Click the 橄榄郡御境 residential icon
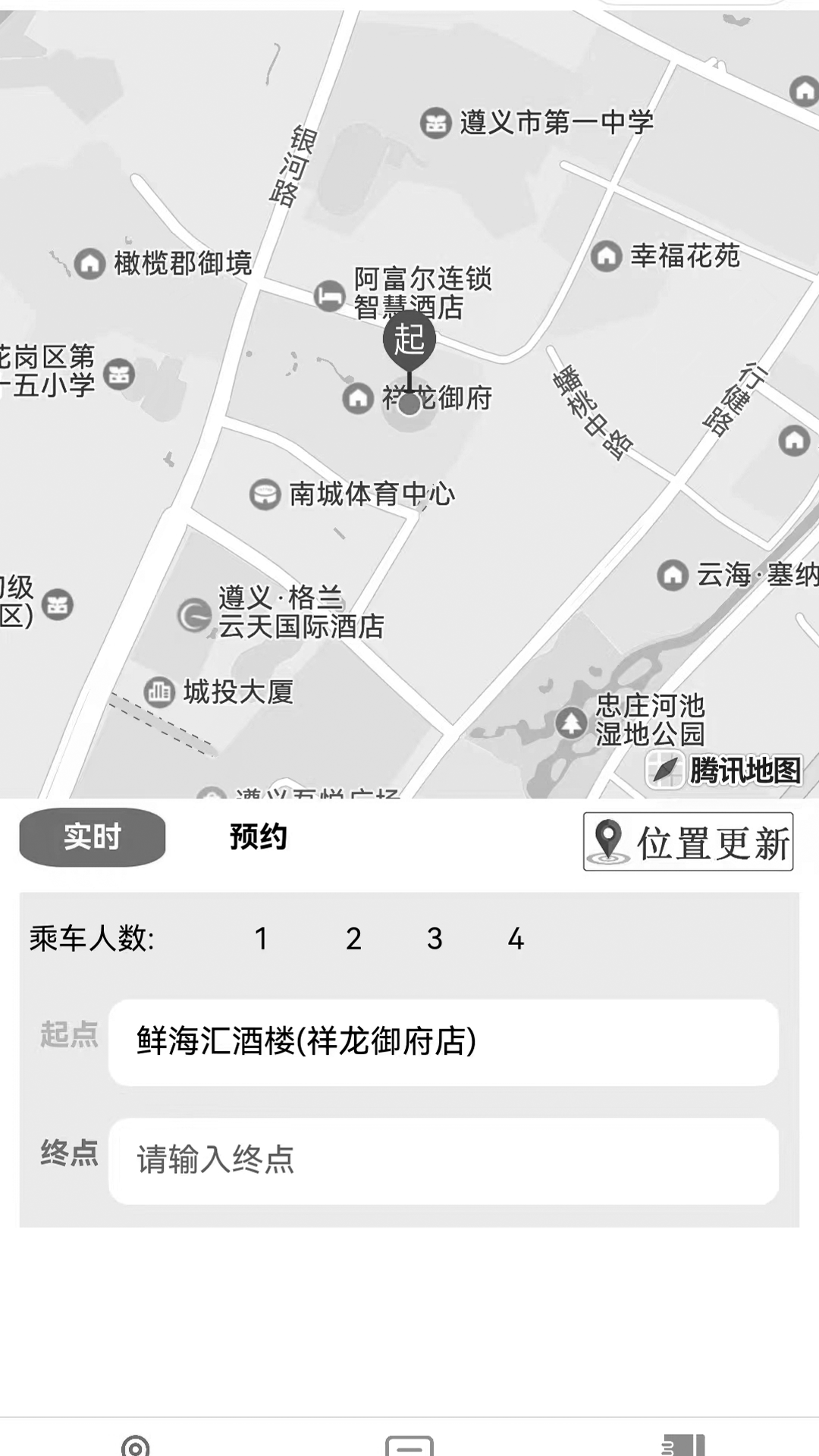 [x=90, y=262]
